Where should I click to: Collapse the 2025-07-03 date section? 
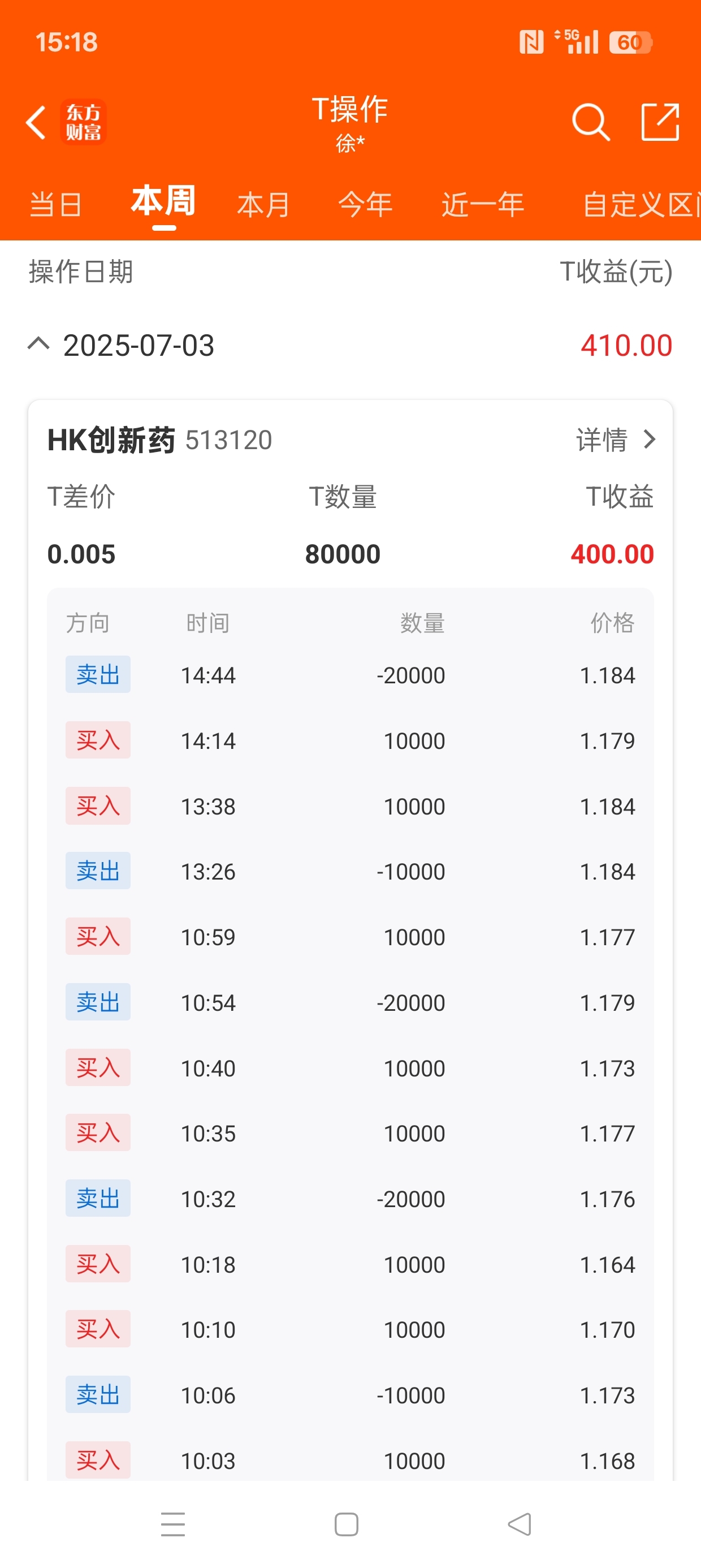click(38, 344)
